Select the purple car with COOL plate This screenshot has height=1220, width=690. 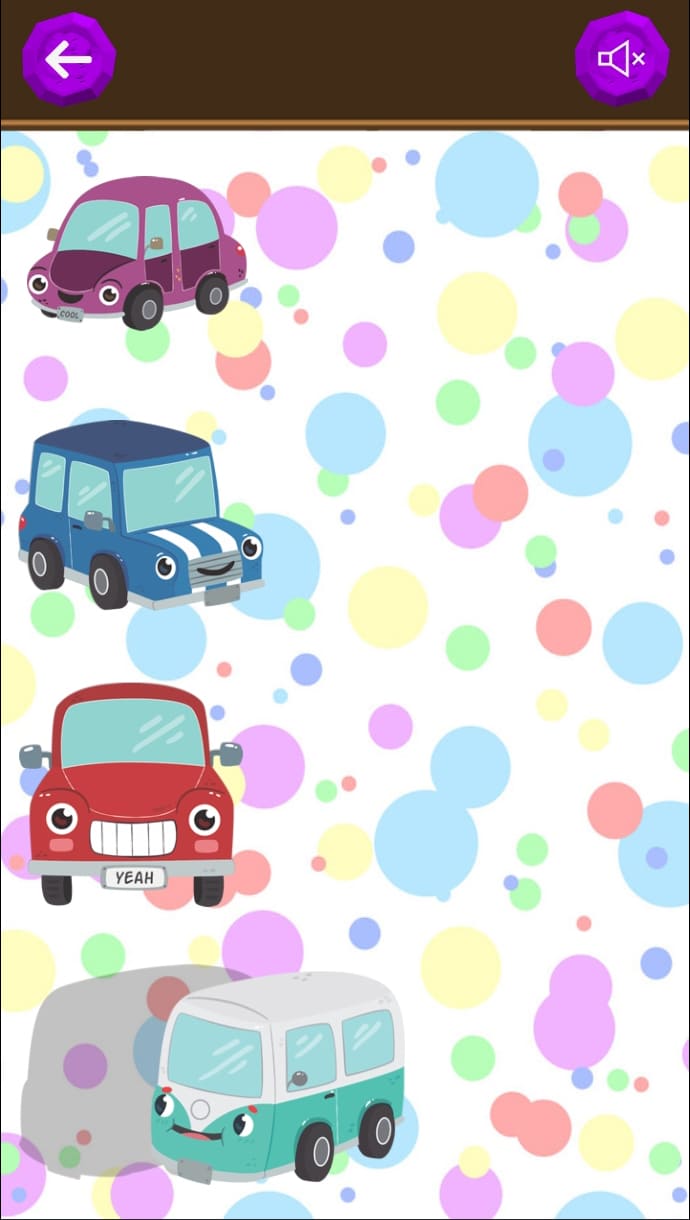point(137,251)
